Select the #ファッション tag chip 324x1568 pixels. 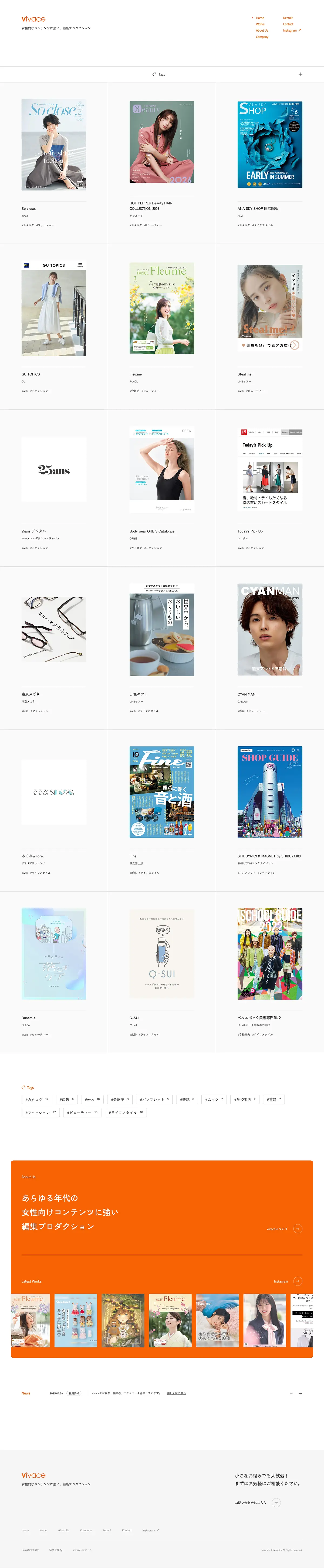coord(40,1112)
